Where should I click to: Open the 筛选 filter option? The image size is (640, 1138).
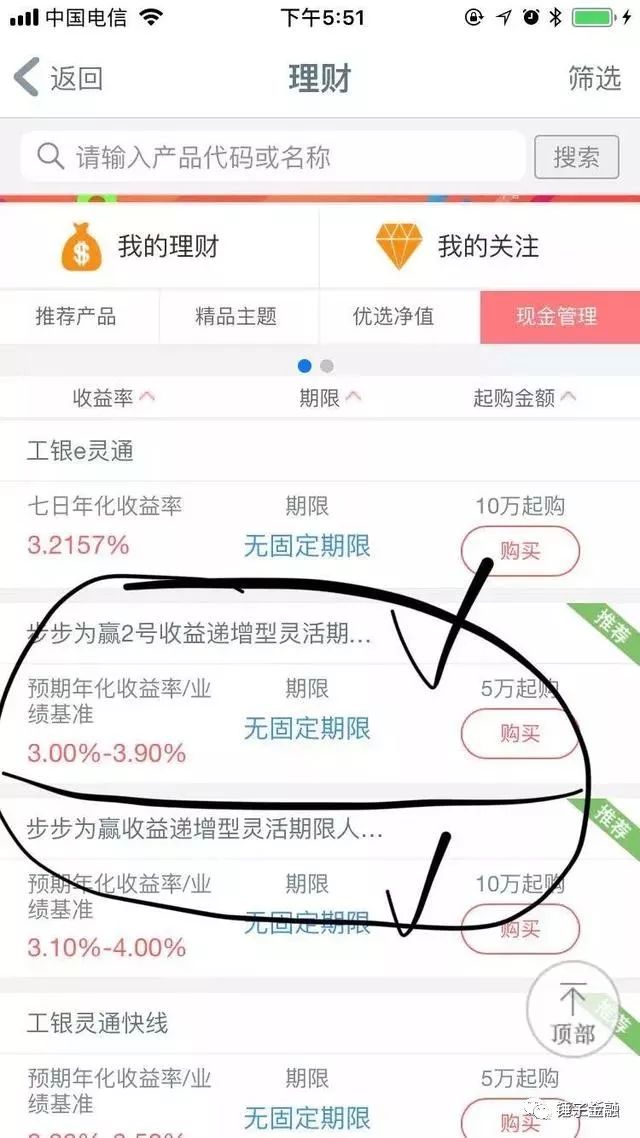[x=594, y=78]
